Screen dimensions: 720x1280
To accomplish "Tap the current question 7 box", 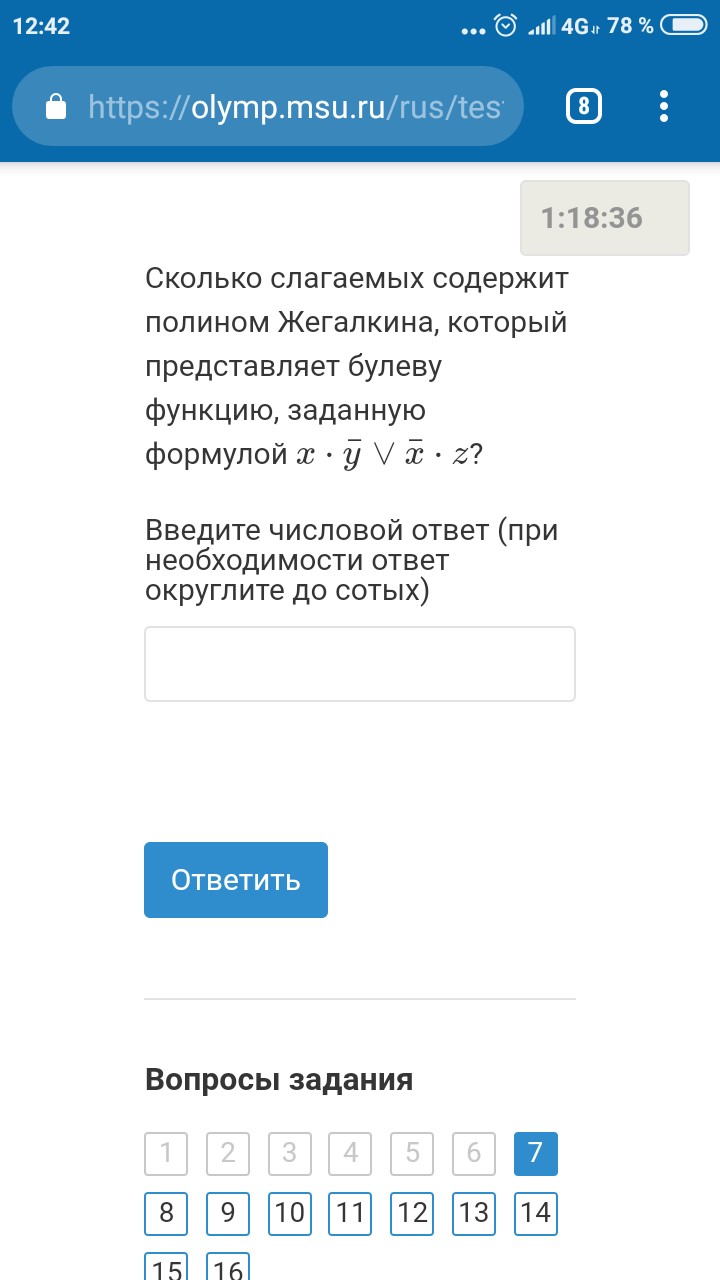I will (535, 1154).
